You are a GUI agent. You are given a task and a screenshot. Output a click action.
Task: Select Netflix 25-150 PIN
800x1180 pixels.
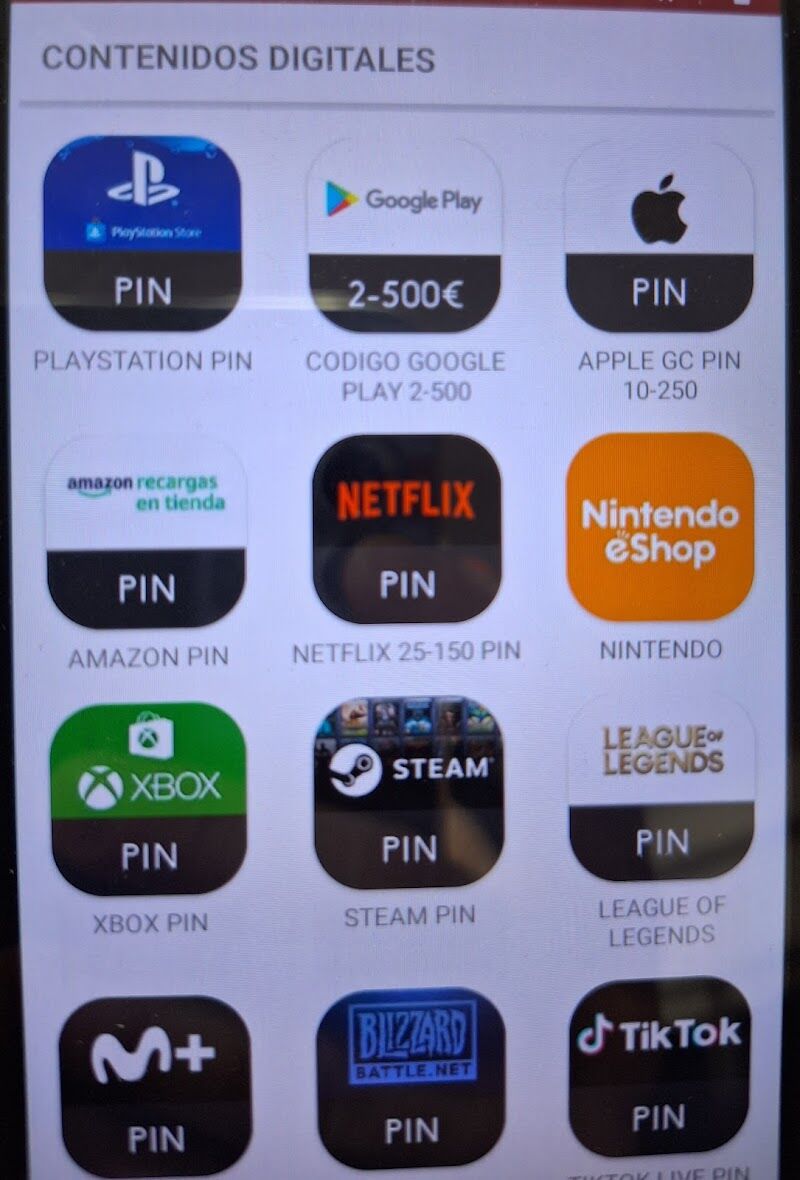pyautogui.click(x=406, y=528)
